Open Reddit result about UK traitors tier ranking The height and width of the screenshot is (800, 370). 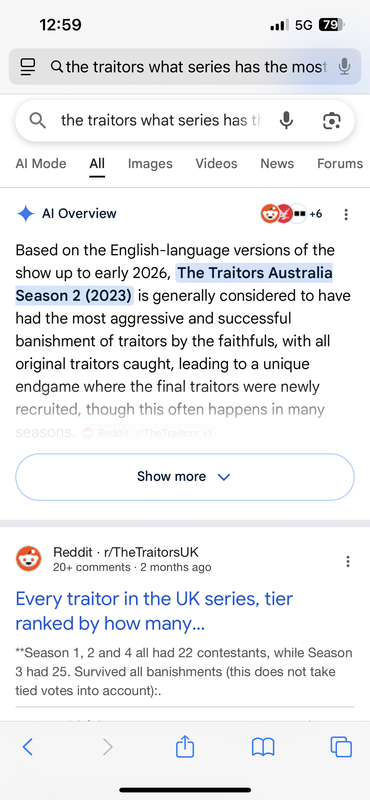pos(154,611)
